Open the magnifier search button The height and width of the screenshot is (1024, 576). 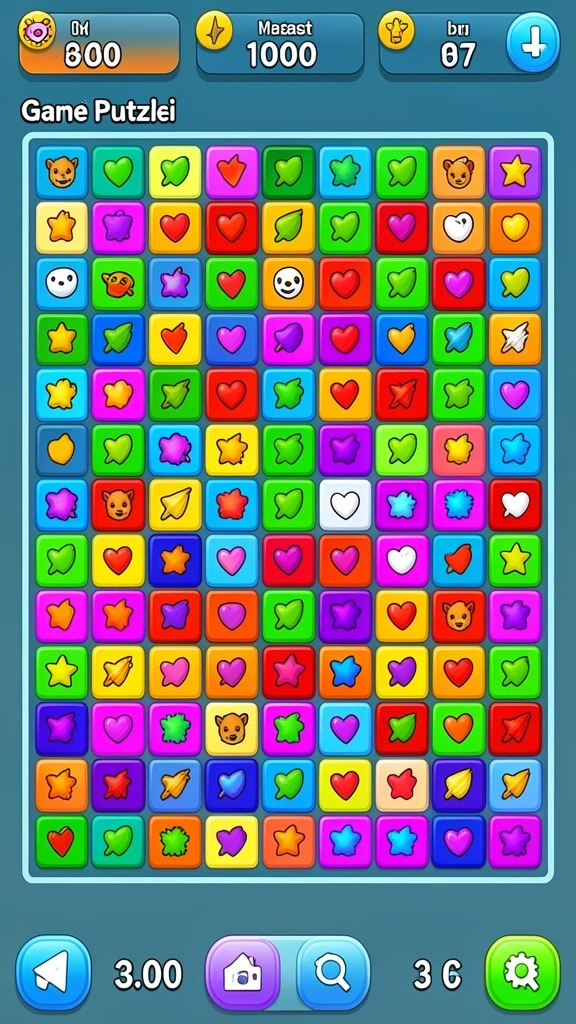click(x=333, y=973)
